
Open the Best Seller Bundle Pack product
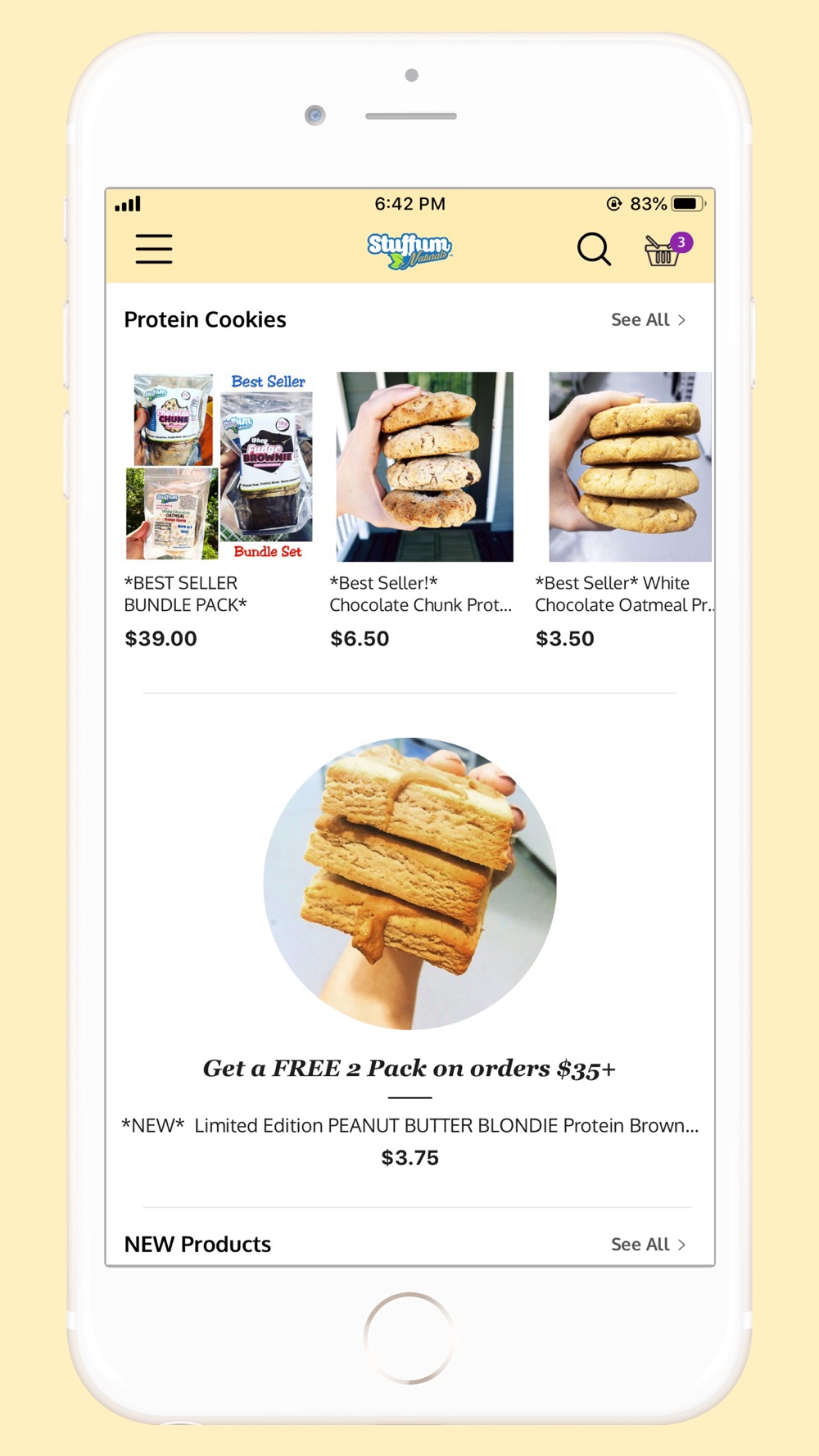(219, 467)
